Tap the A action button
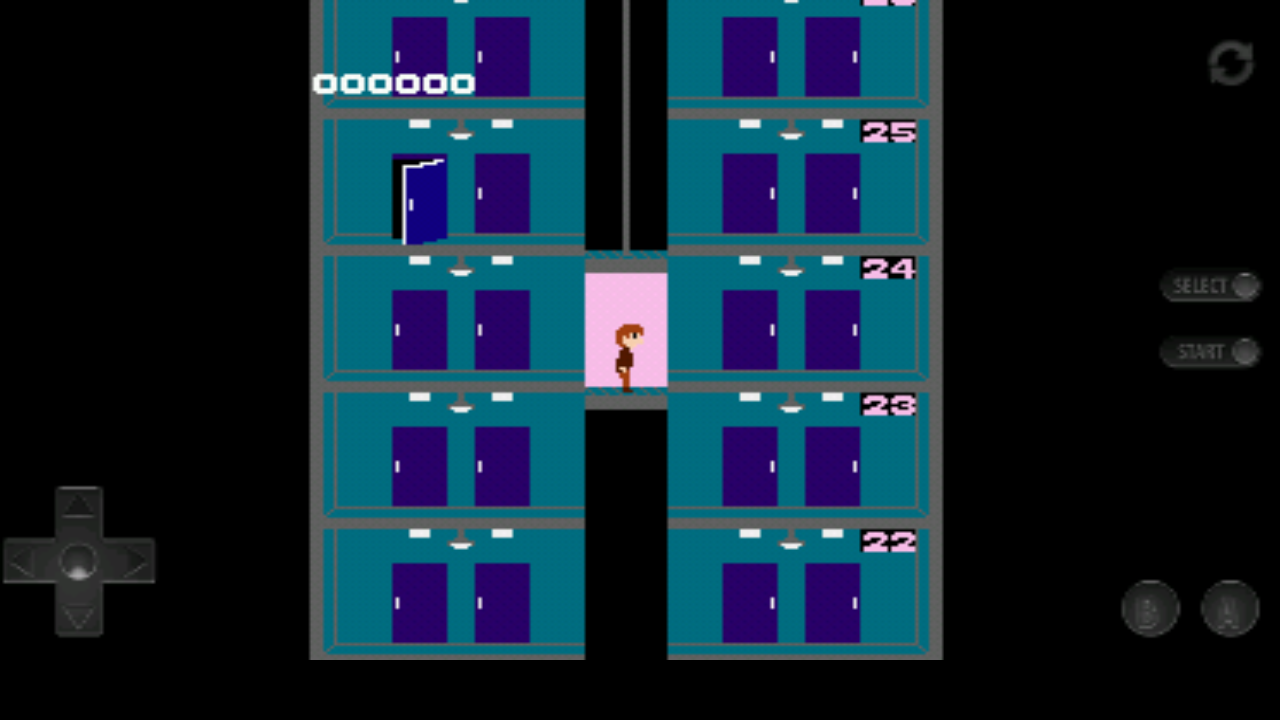The width and height of the screenshot is (1280, 720). coord(1229,608)
